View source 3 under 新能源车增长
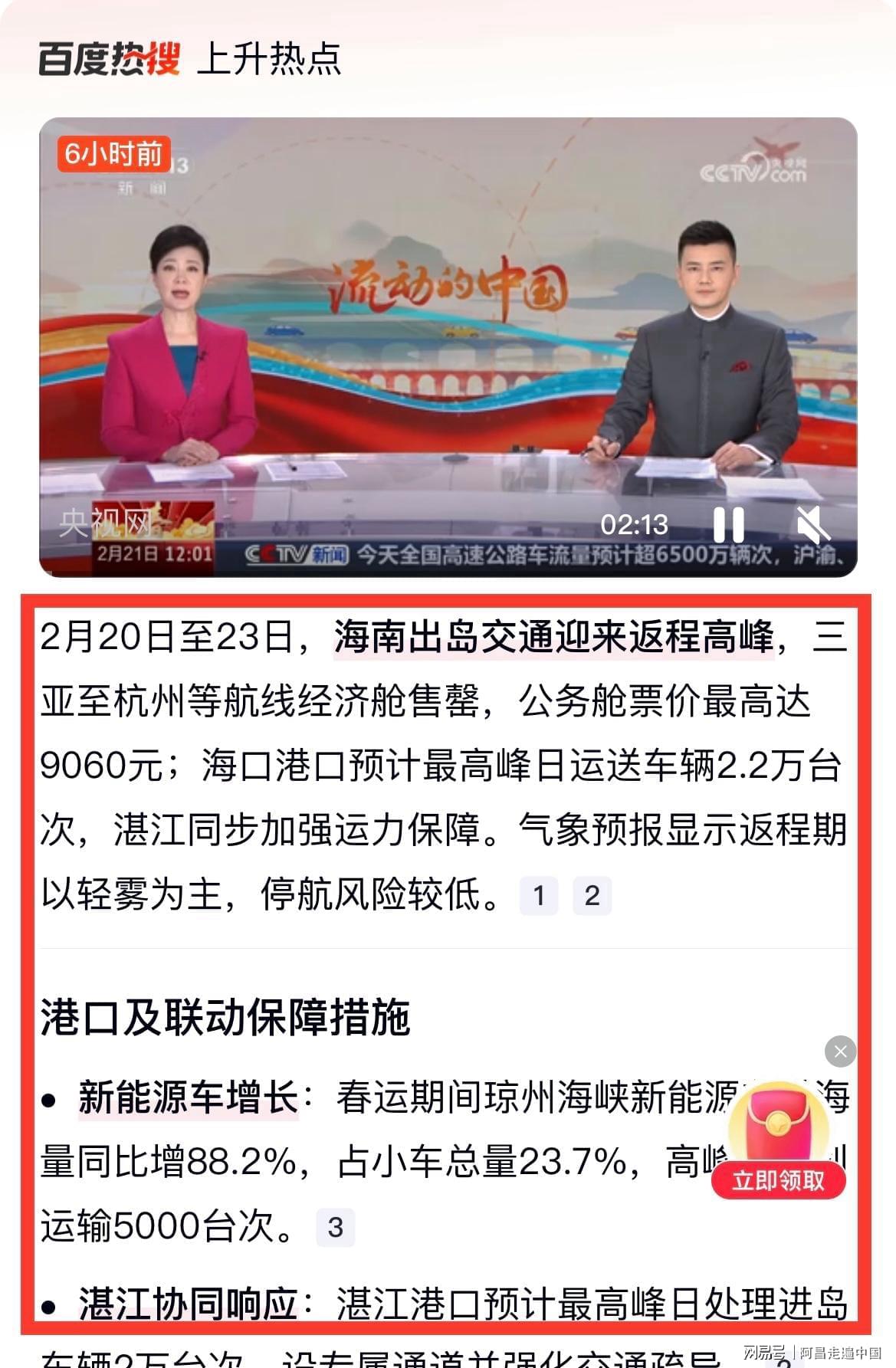 click(335, 1227)
